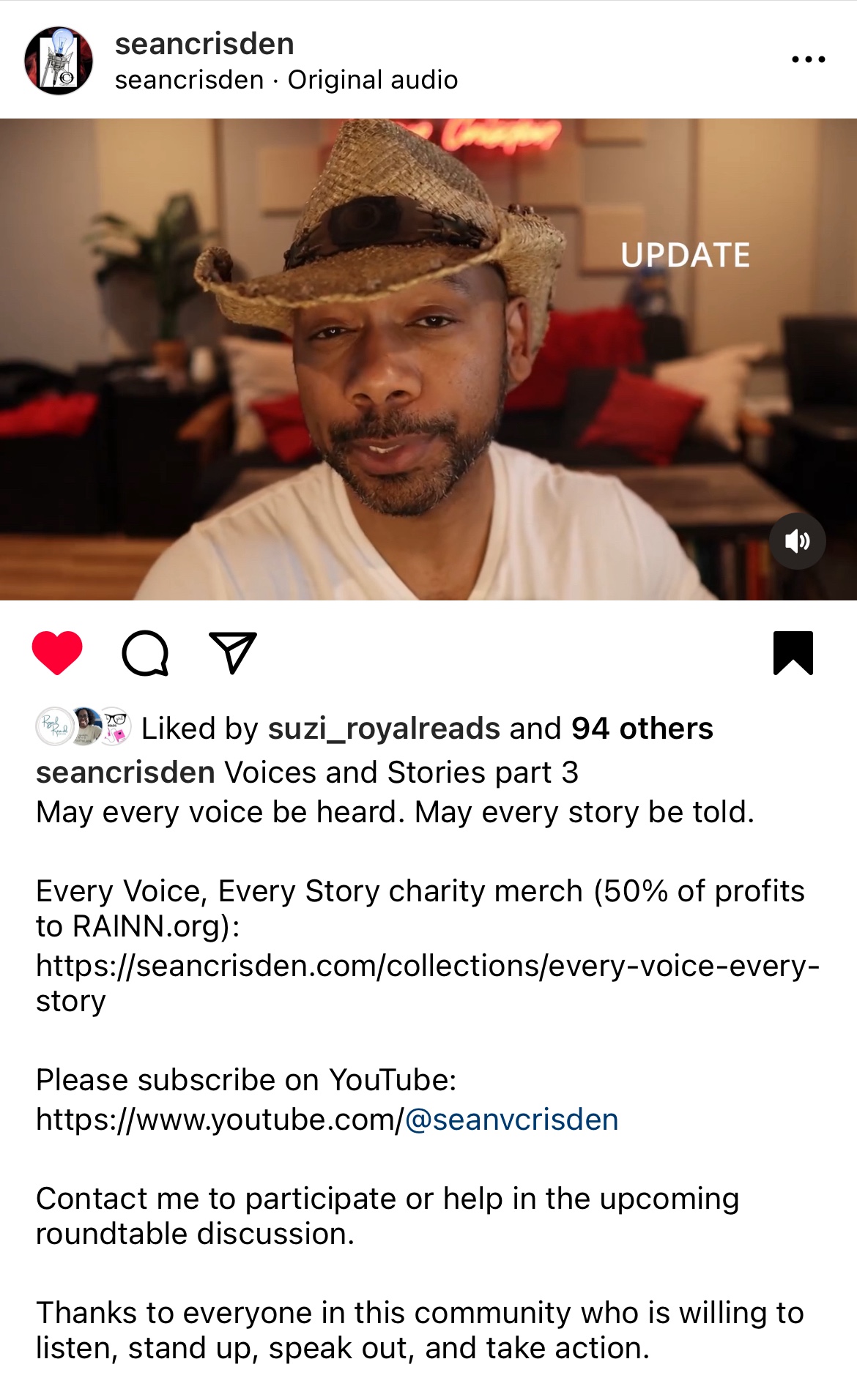This screenshot has width=857, height=1400.
Task: Tap the video to pause playback
Action: point(428,359)
